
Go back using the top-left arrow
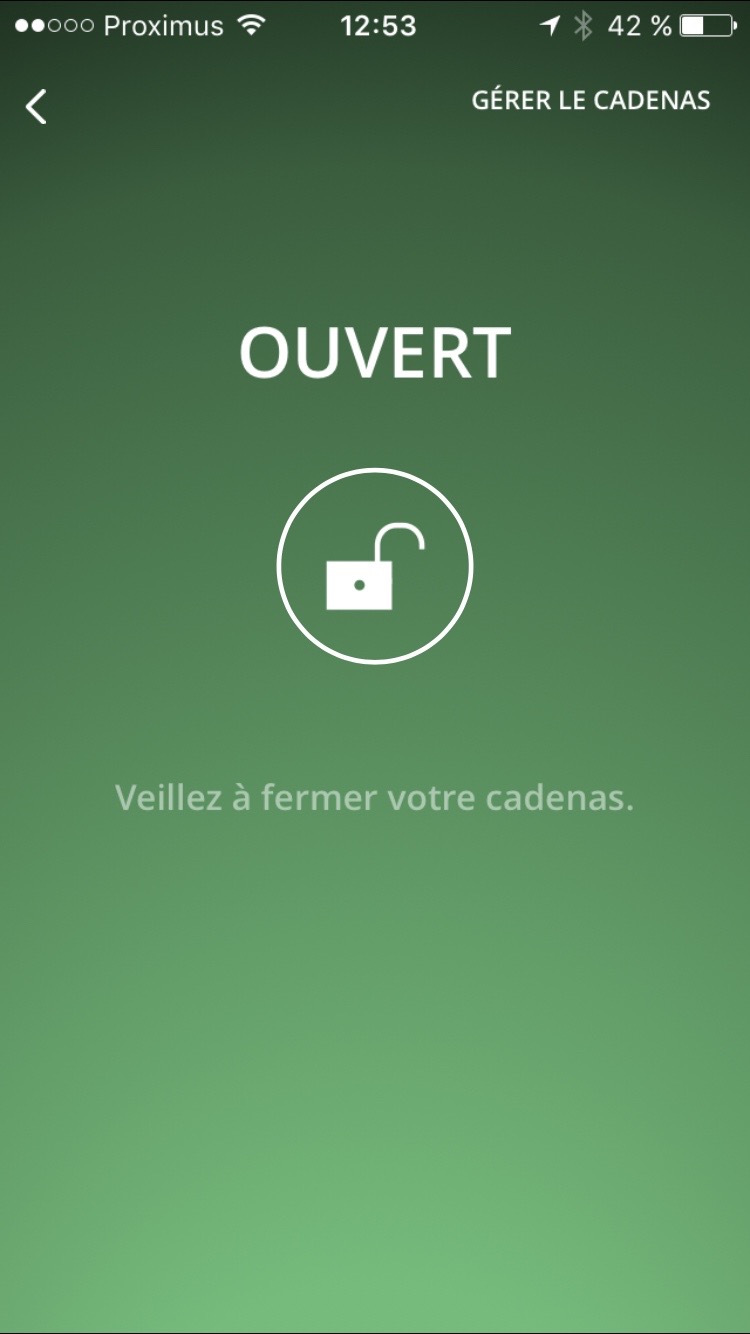coord(37,106)
